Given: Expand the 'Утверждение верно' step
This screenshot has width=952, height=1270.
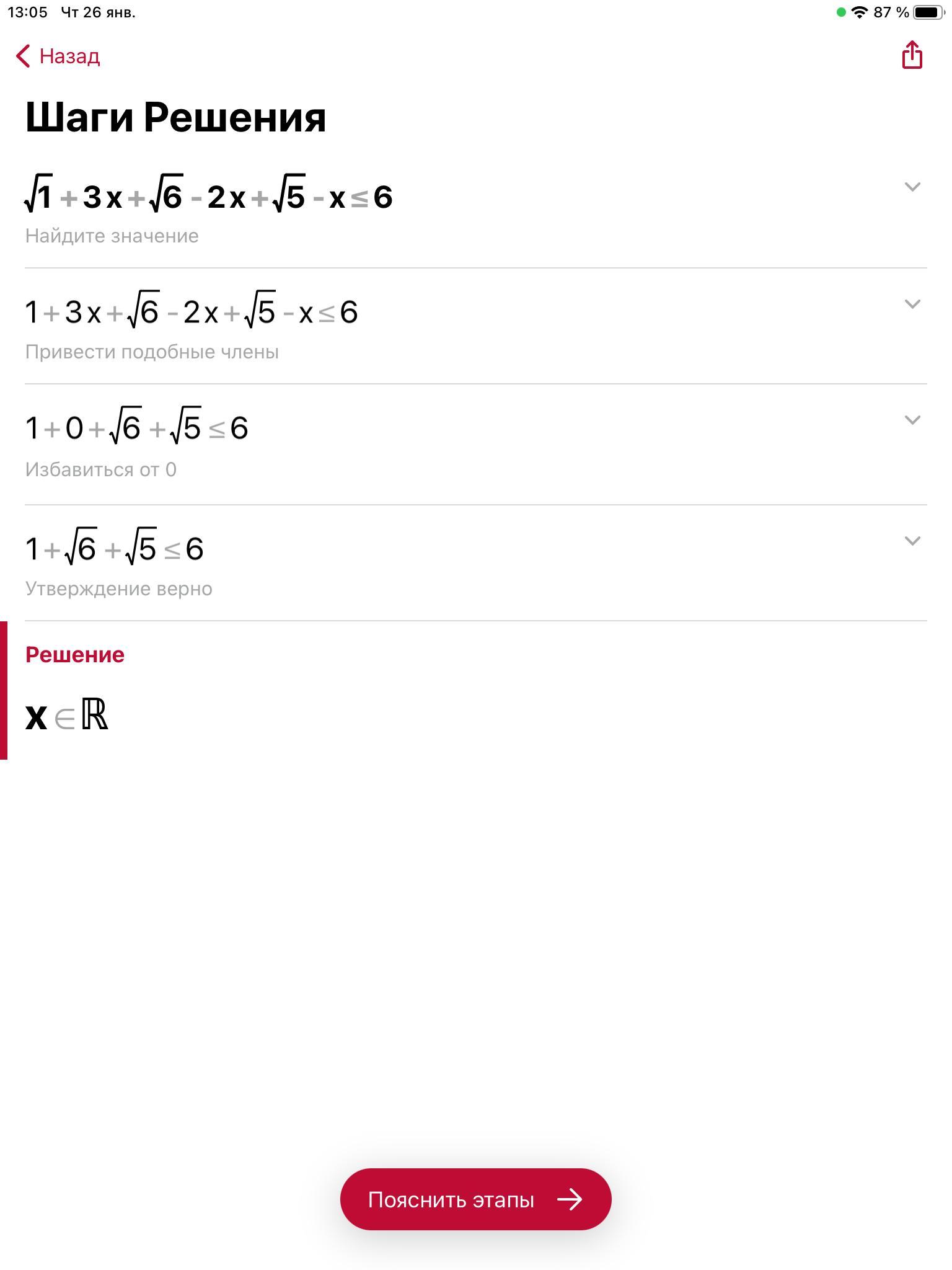Looking at the screenshot, I should (912, 541).
